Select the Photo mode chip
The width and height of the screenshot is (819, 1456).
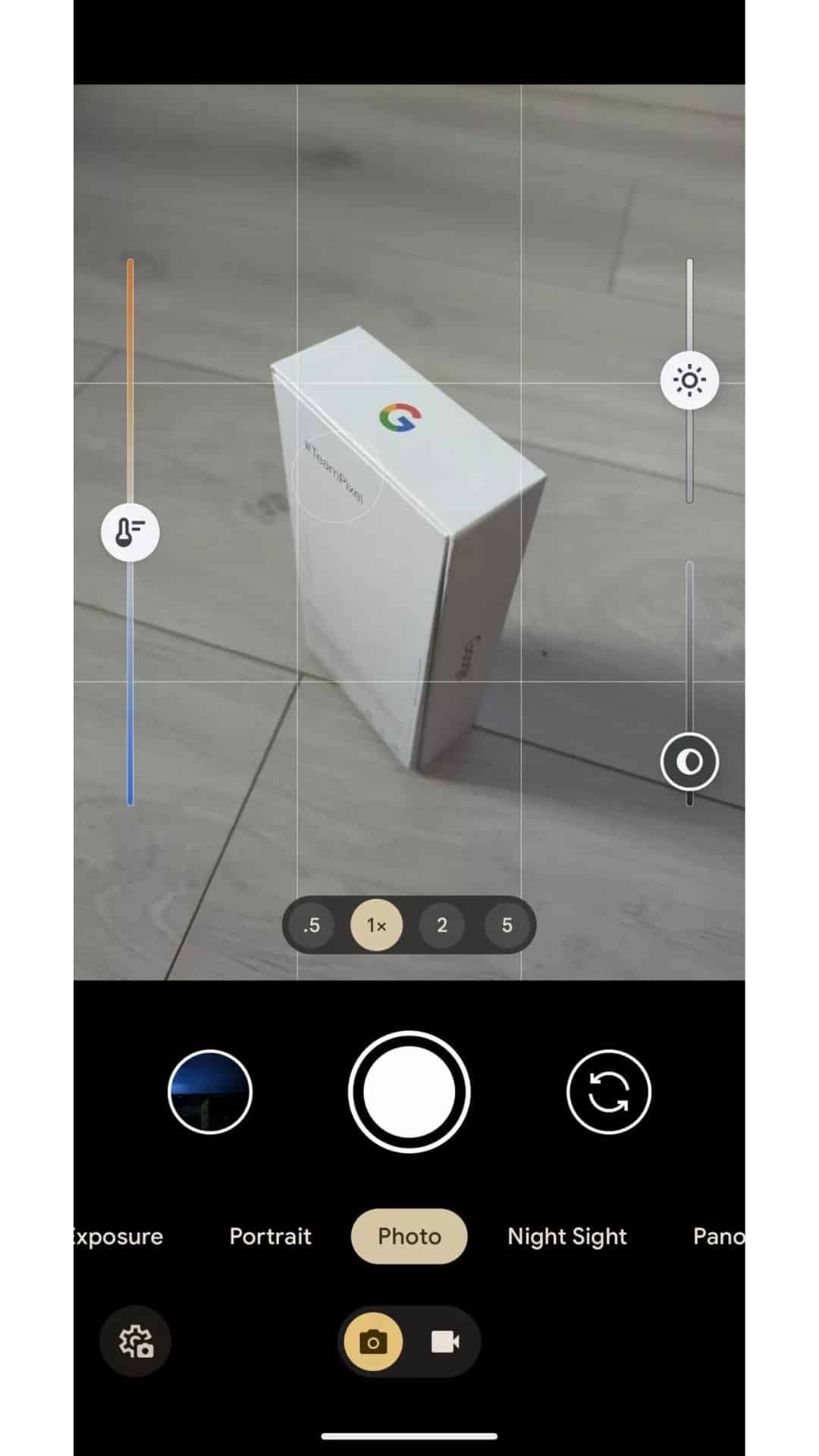pos(409,1236)
